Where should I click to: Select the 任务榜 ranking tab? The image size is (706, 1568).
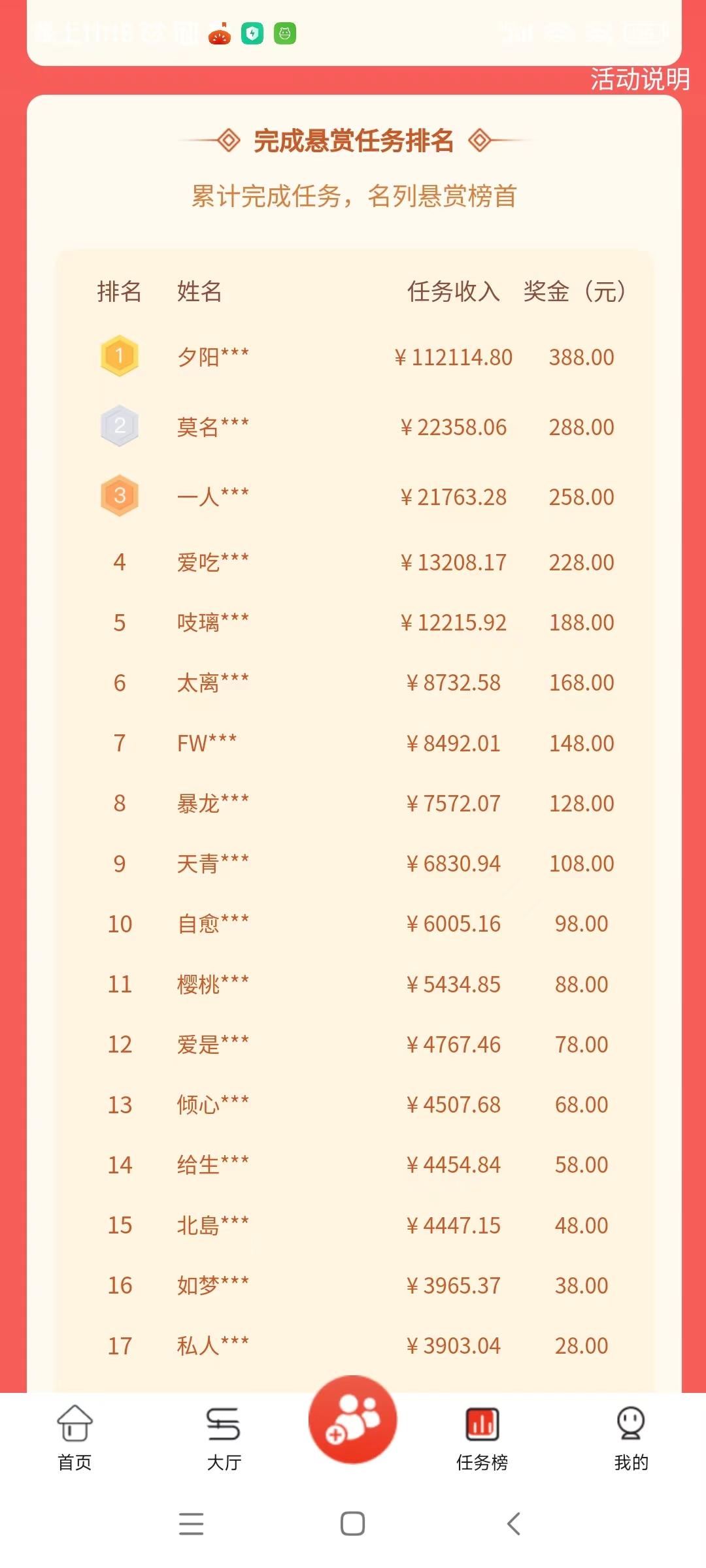pos(482,1437)
